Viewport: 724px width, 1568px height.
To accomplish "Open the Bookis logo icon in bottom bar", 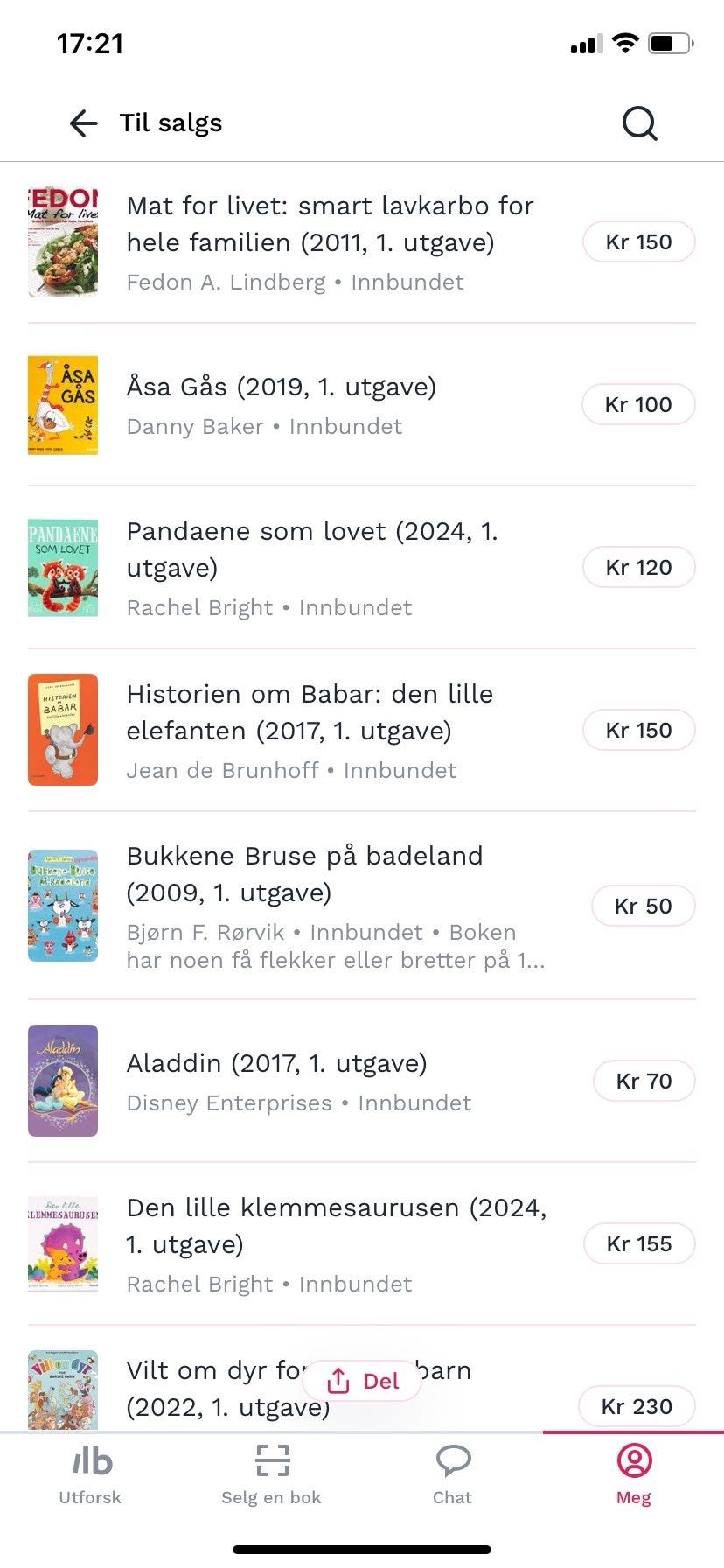I will coord(89,1459).
